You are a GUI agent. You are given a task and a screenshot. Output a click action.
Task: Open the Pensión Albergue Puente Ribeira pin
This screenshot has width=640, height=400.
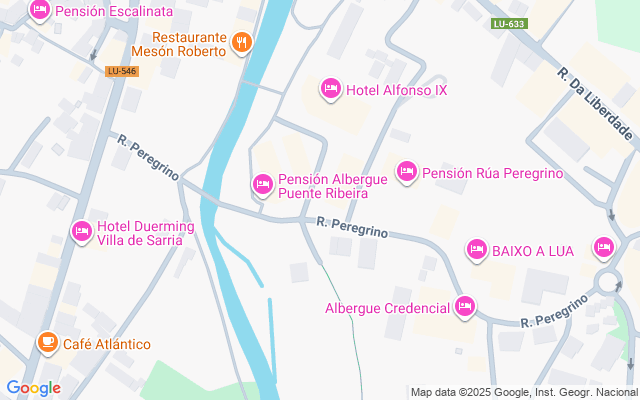(263, 184)
